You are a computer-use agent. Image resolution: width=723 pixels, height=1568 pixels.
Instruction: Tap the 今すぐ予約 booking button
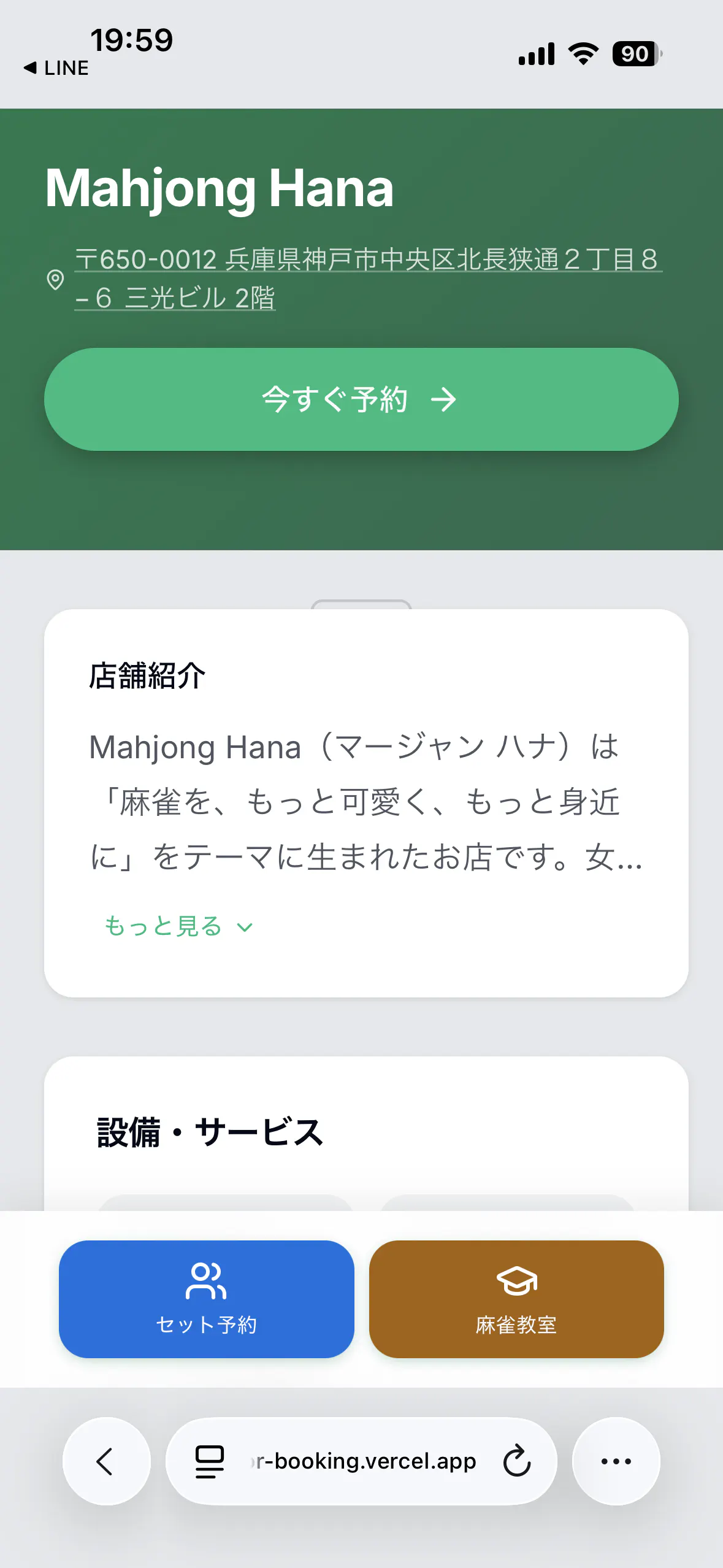(x=361, y=399)
